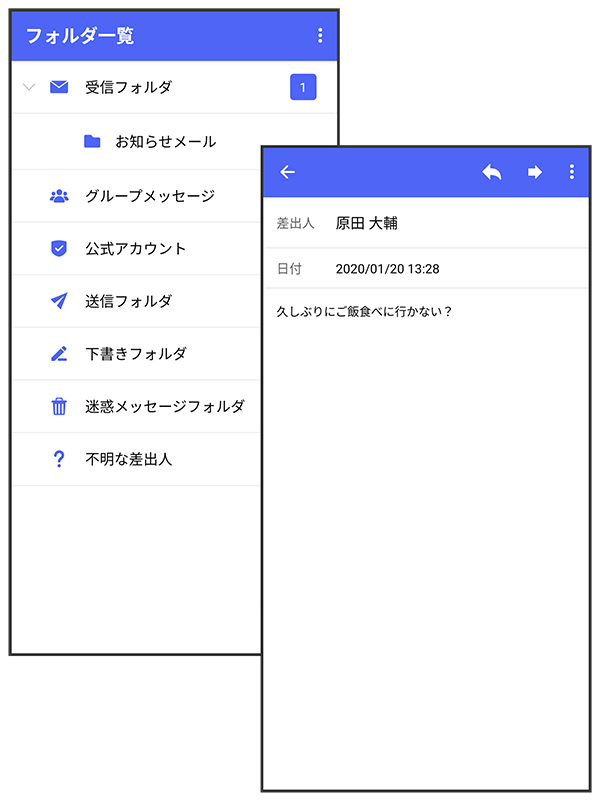This screenshot has width=600, height=801.
Task: Open the お知らせメール folder
Action: pos(165,142)
